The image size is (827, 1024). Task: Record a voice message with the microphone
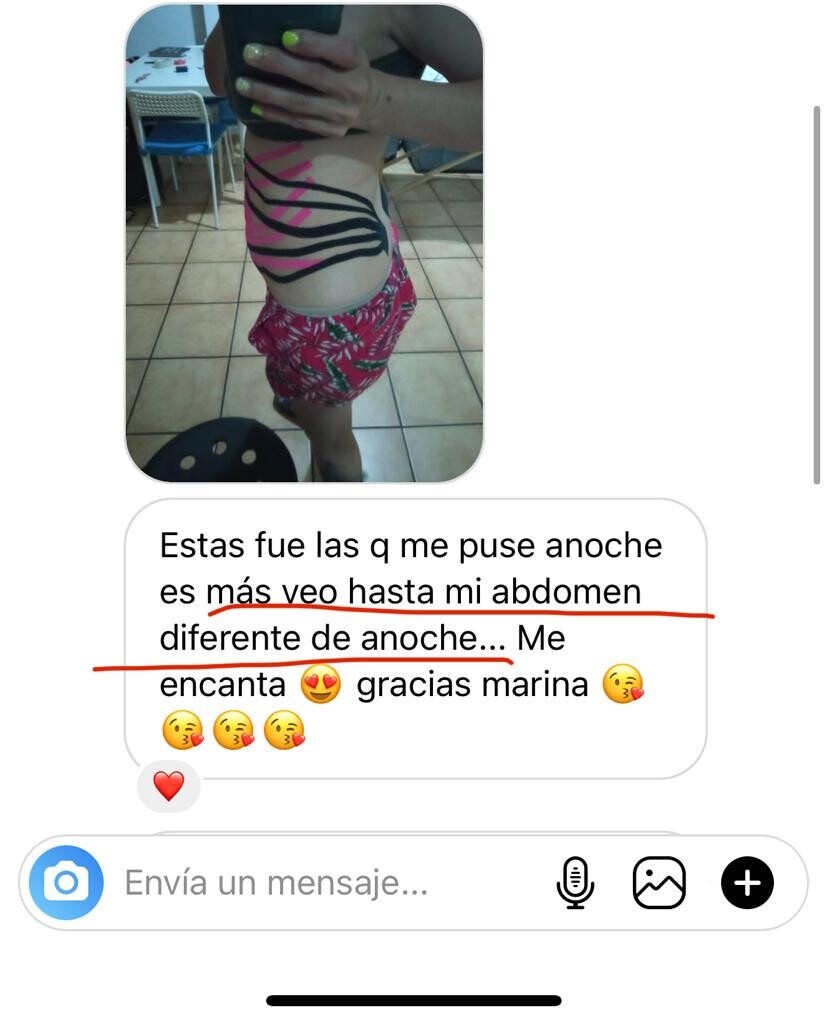tap(575, 883)
